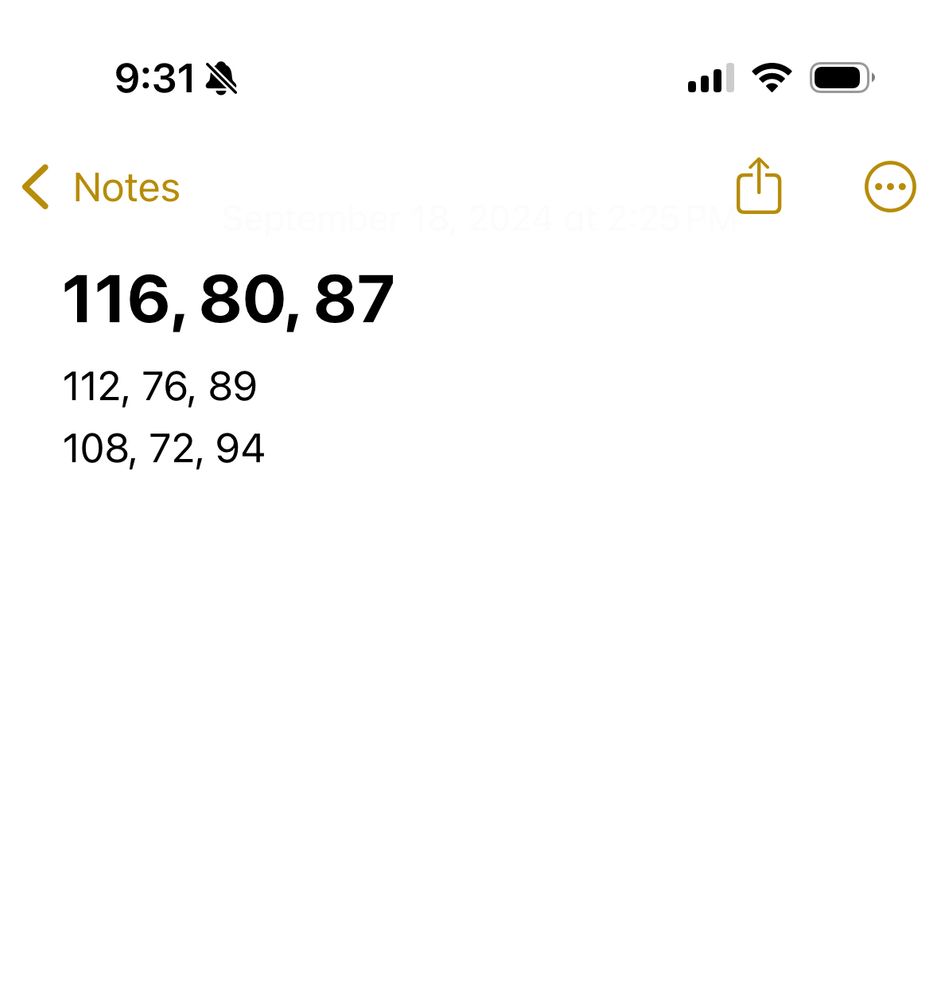Image resolution: width=933 pixels, height=1000 pixels.
Task: Tap the battery indicator icon
Action: point(841,76)
